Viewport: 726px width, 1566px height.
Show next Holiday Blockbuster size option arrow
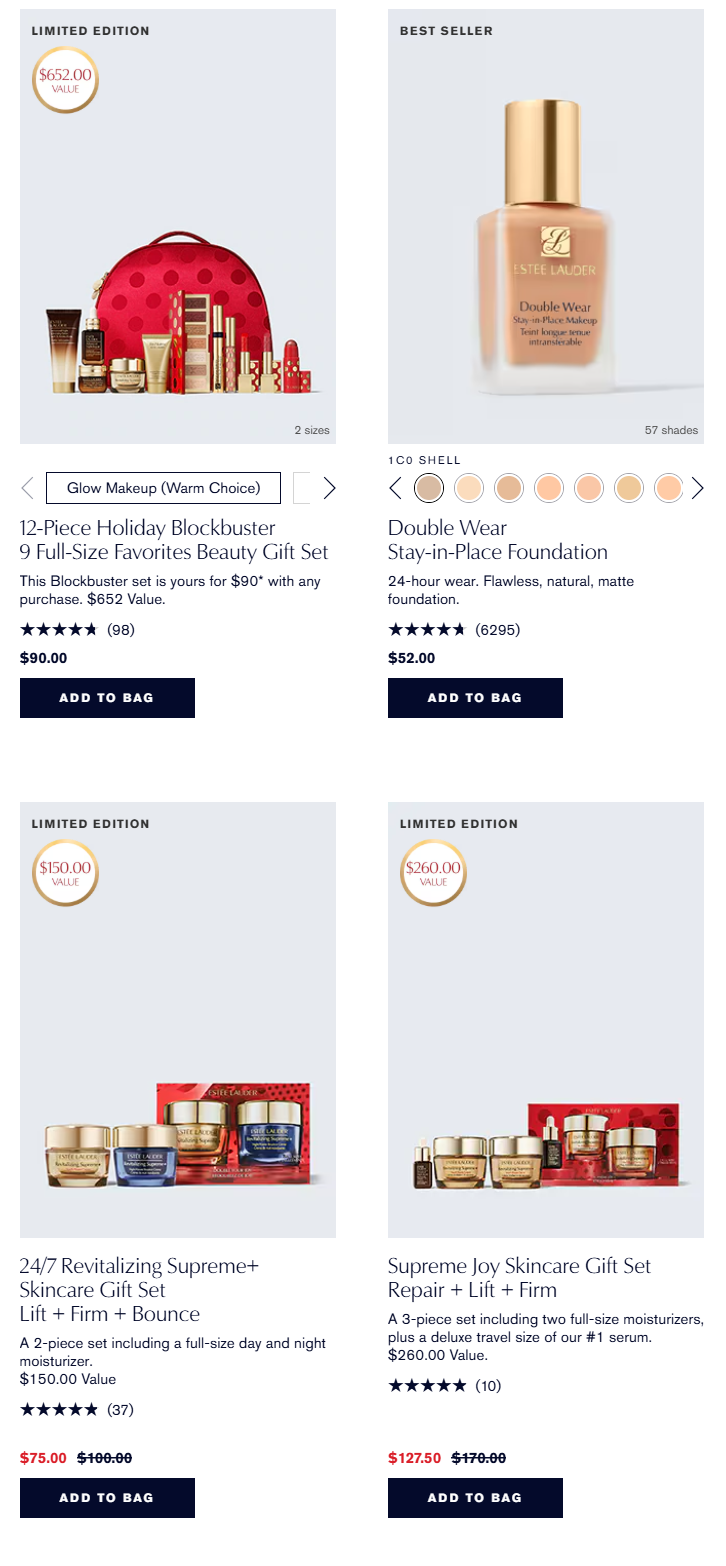(329, 488)
